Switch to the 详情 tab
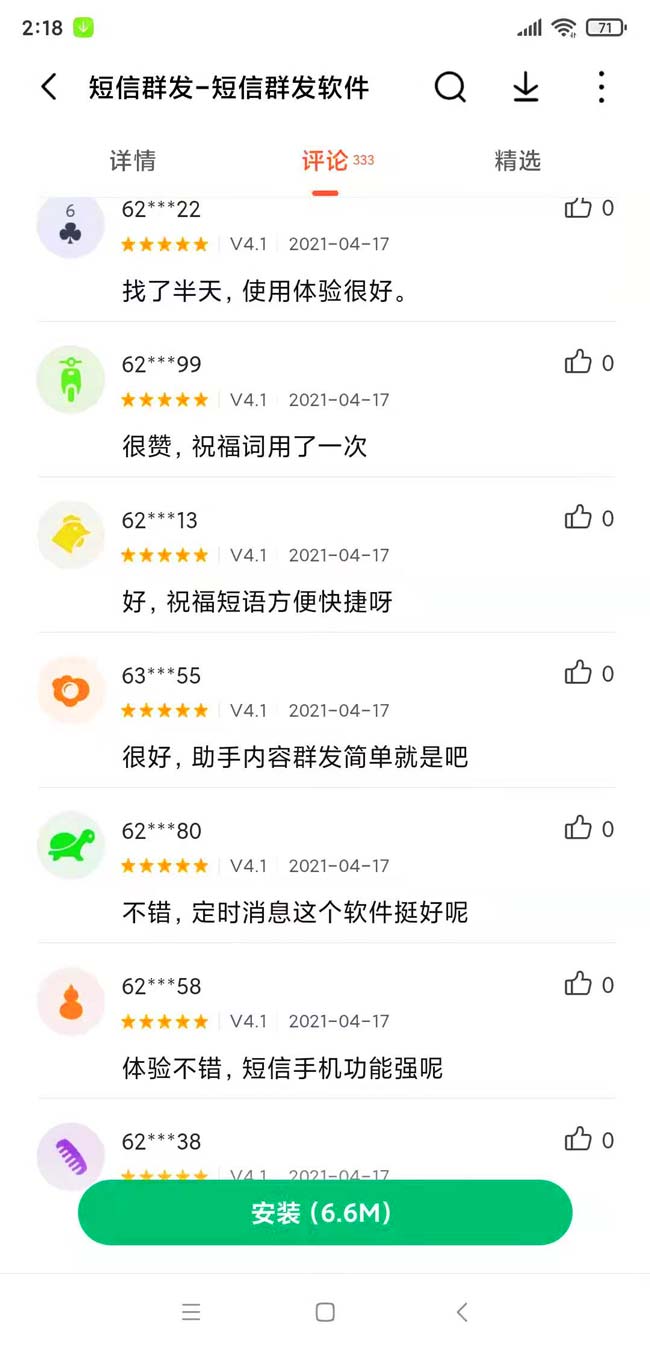The height and width of the screenshot is (1351, 650). [132, 161]
